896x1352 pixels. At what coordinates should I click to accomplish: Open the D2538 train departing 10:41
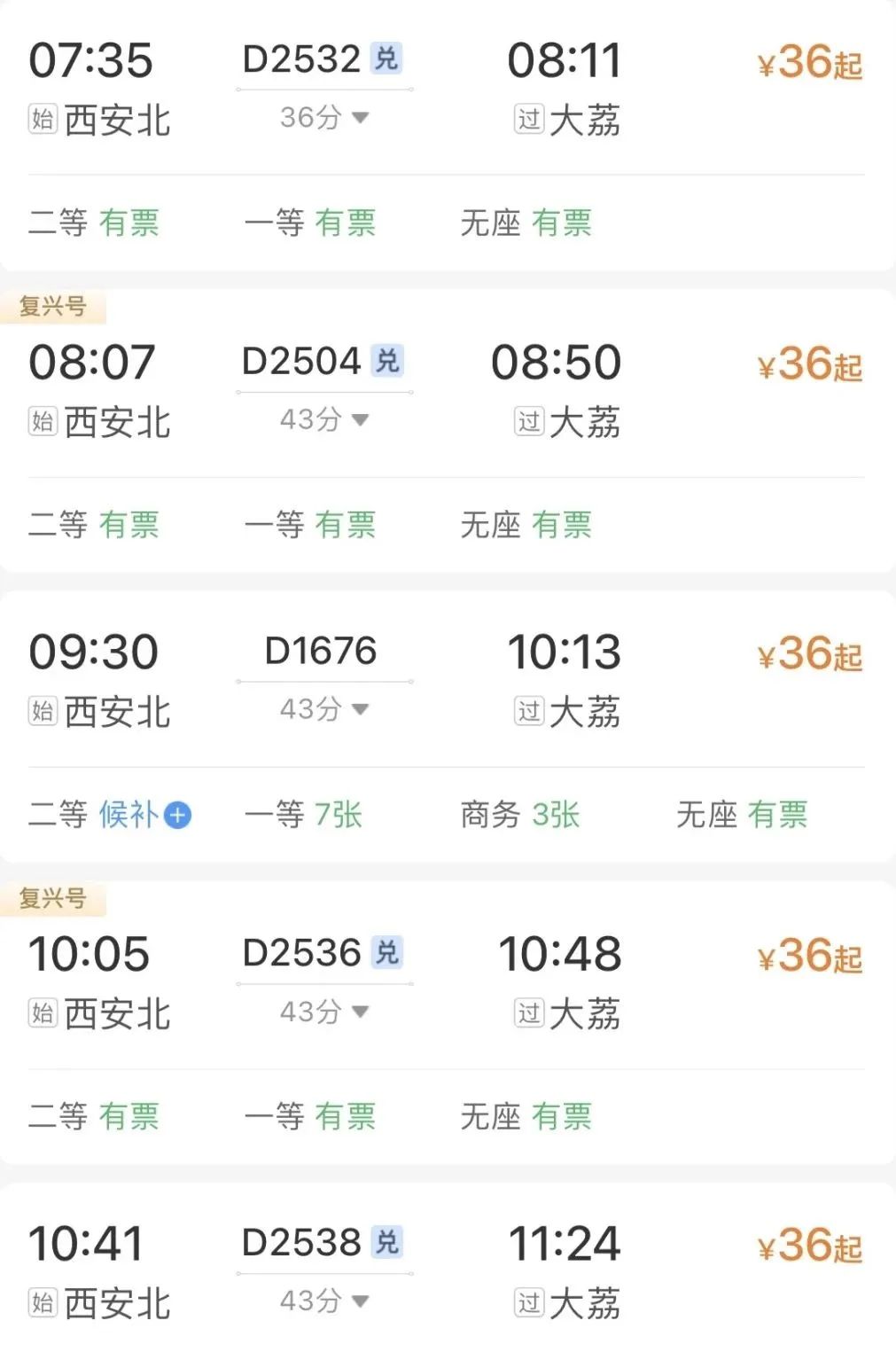click(x=301, y=1243)
